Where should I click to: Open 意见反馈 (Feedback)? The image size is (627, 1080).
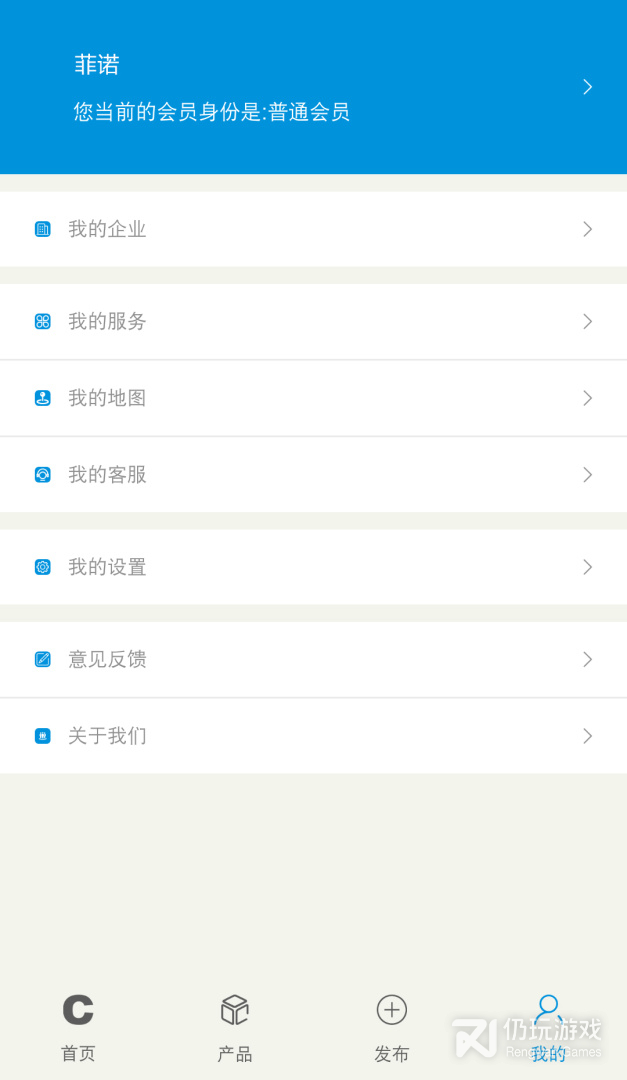[x=314, y=660]
